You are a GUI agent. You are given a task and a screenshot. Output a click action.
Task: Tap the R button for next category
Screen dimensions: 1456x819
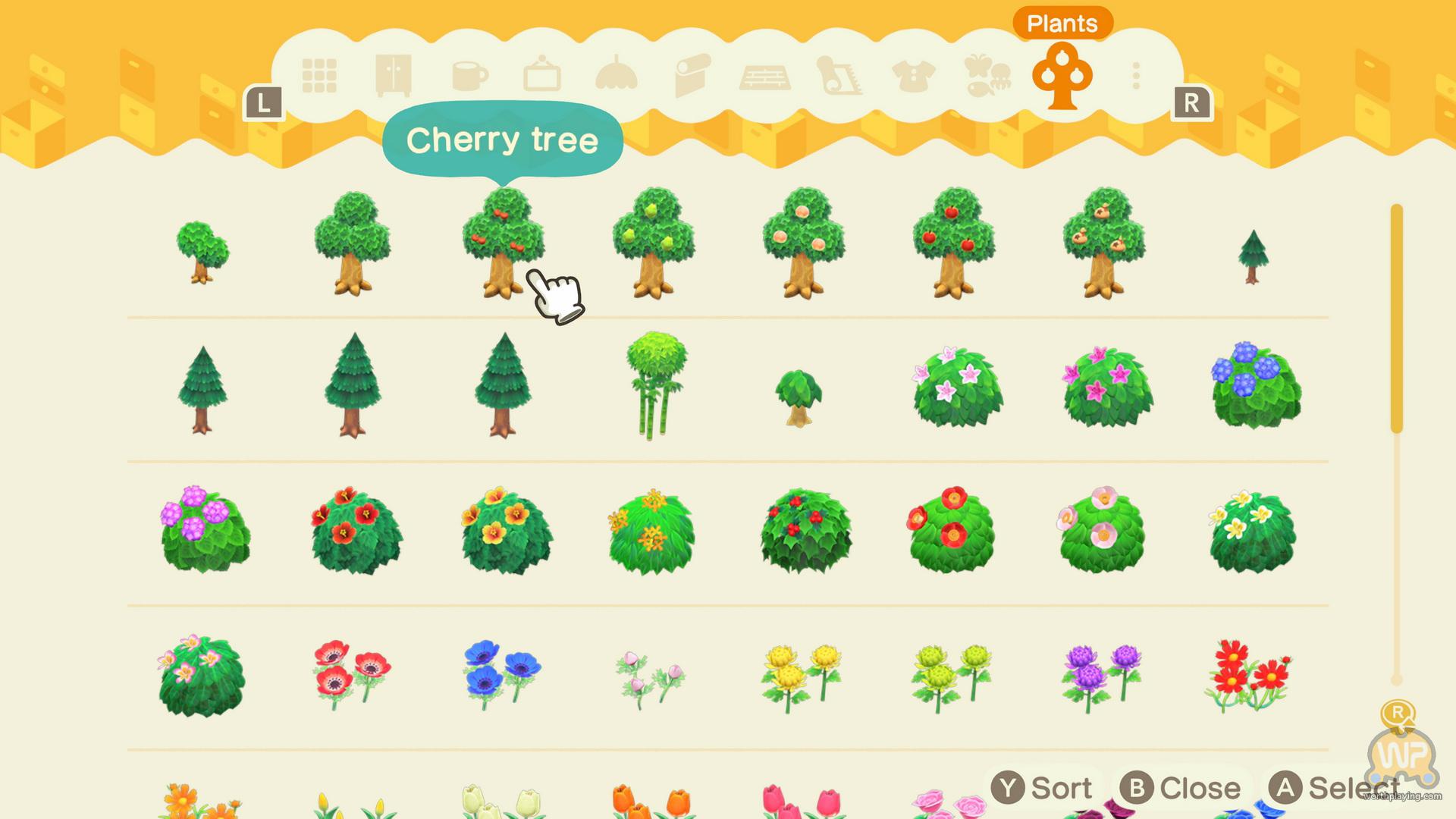click(1191, 103)
